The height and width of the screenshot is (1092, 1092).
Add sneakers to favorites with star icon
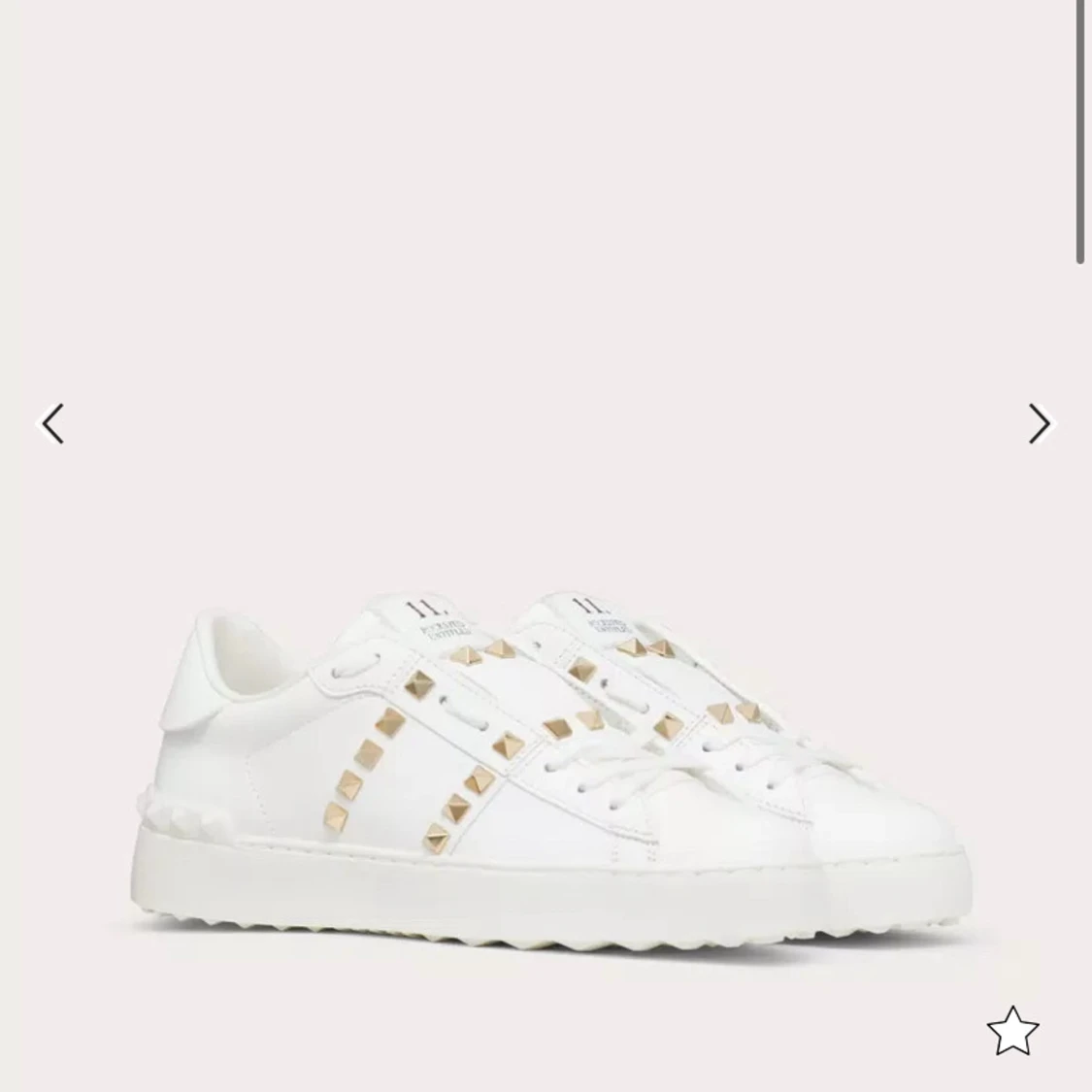coord(1012,1031)
